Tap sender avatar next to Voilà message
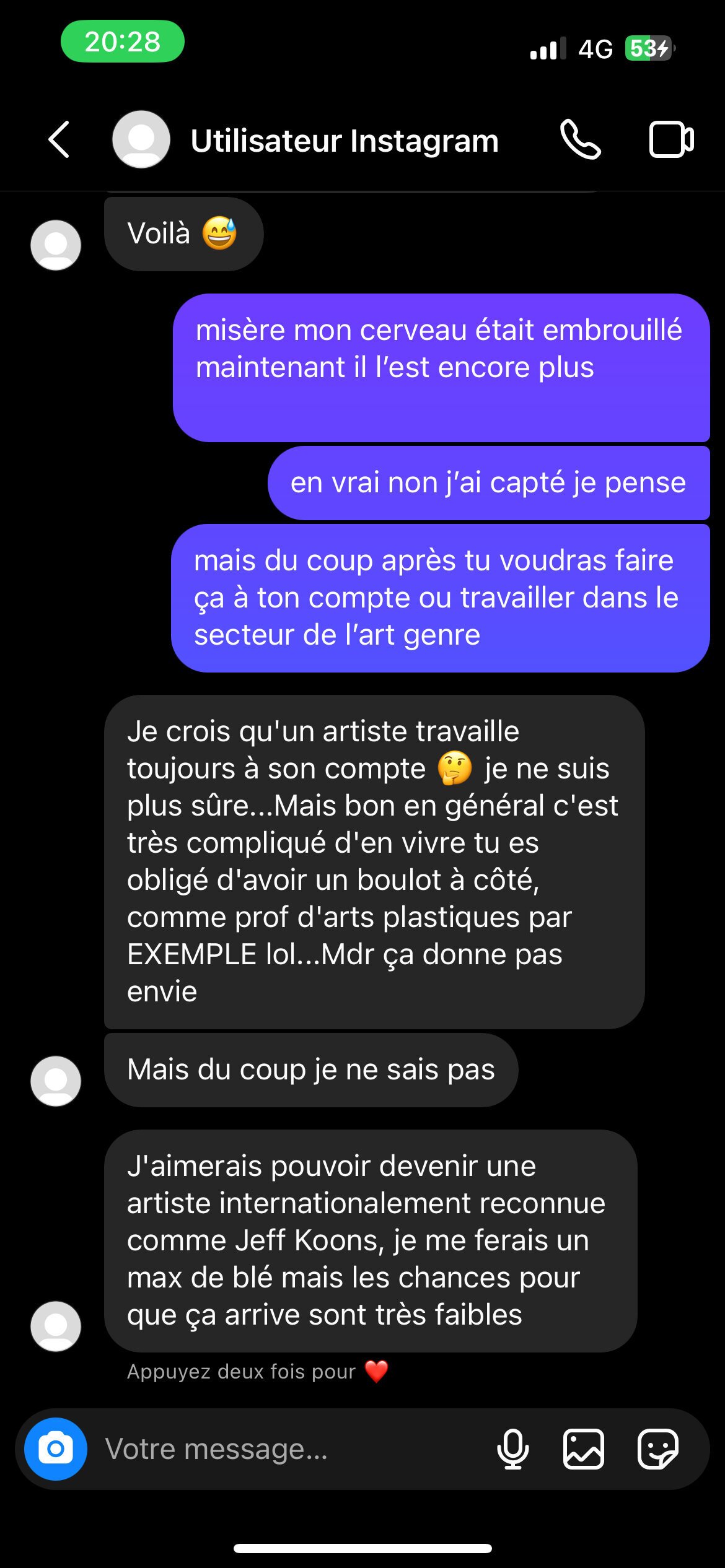 point(56,245)
